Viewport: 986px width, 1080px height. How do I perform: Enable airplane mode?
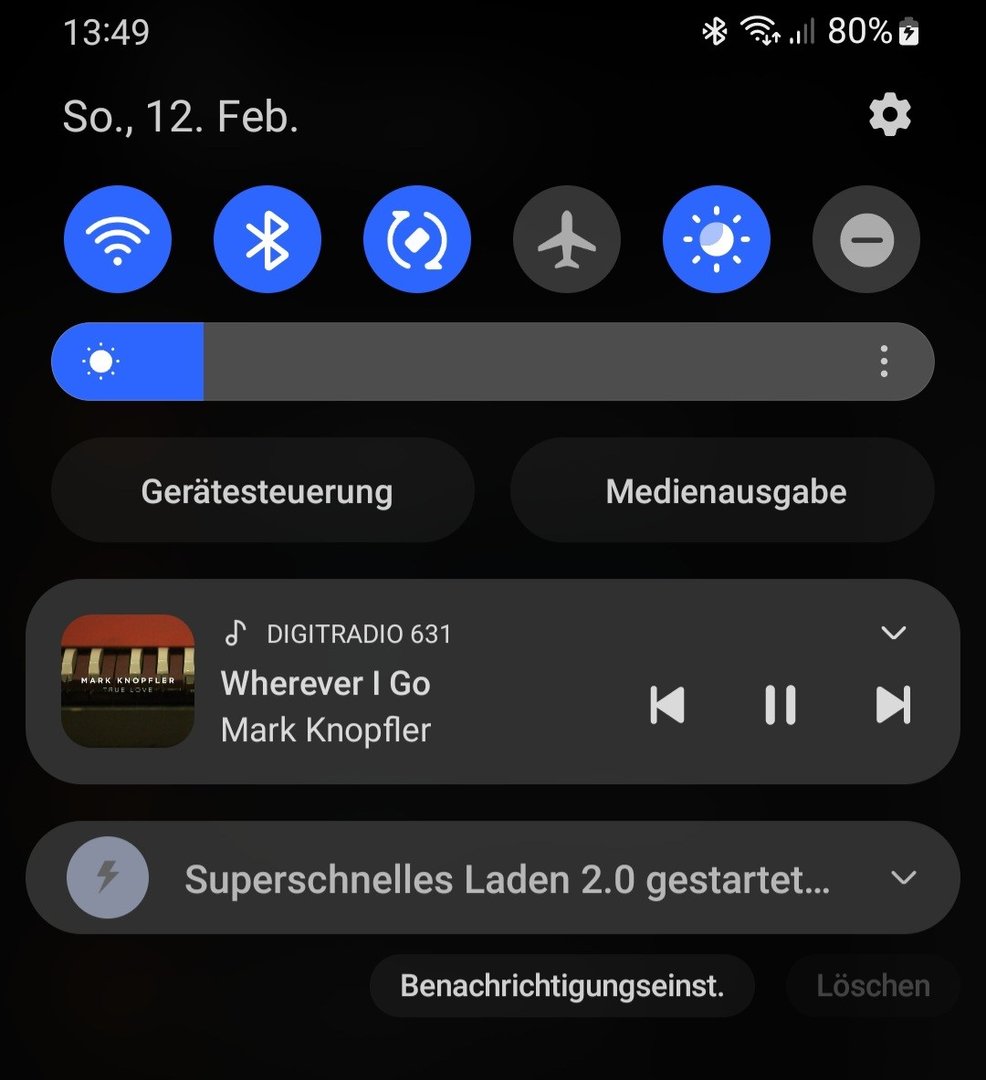pyautogui.click(x=567, y=240)
